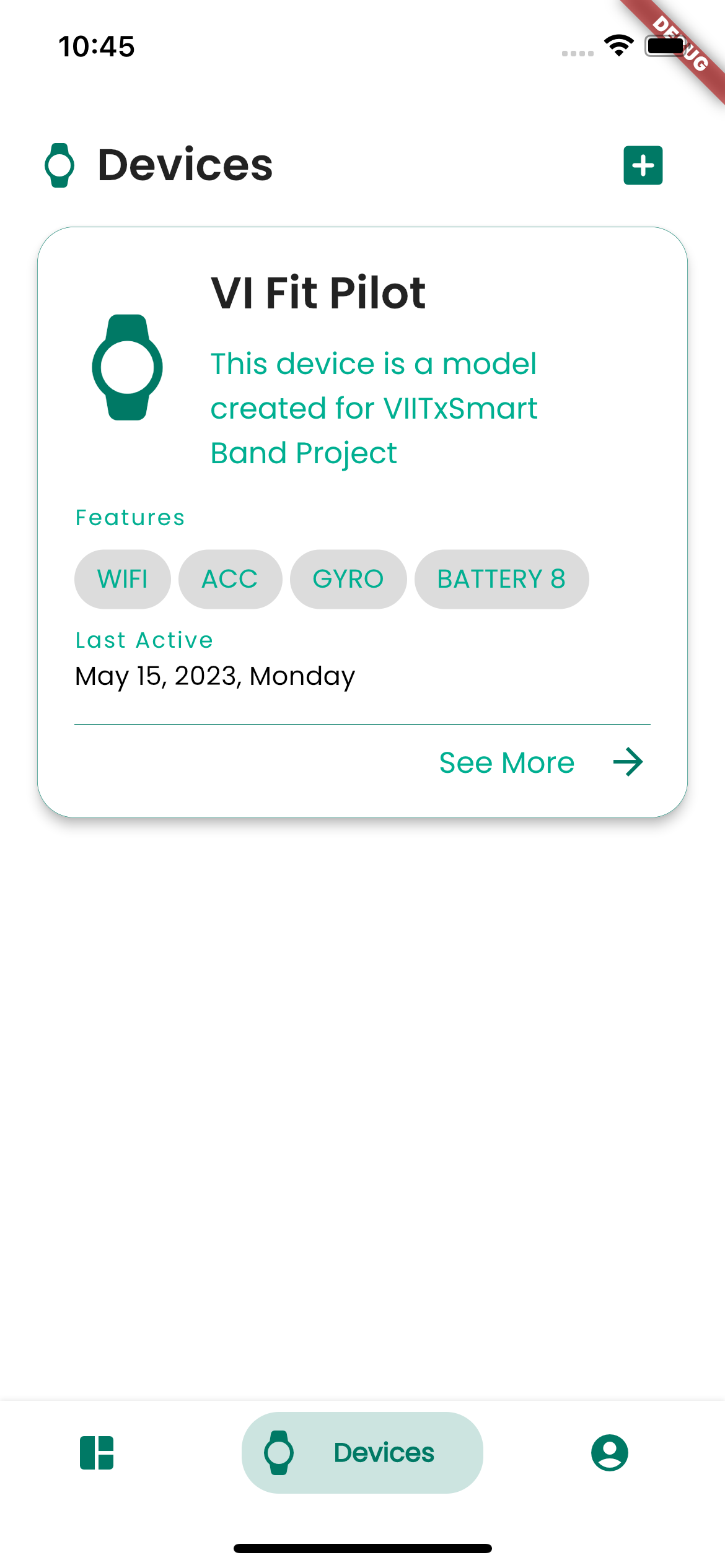Select the Devices tab in bottom navigation
The height and width of the screenshot is (1568, 725).
tap(362, 1453)
